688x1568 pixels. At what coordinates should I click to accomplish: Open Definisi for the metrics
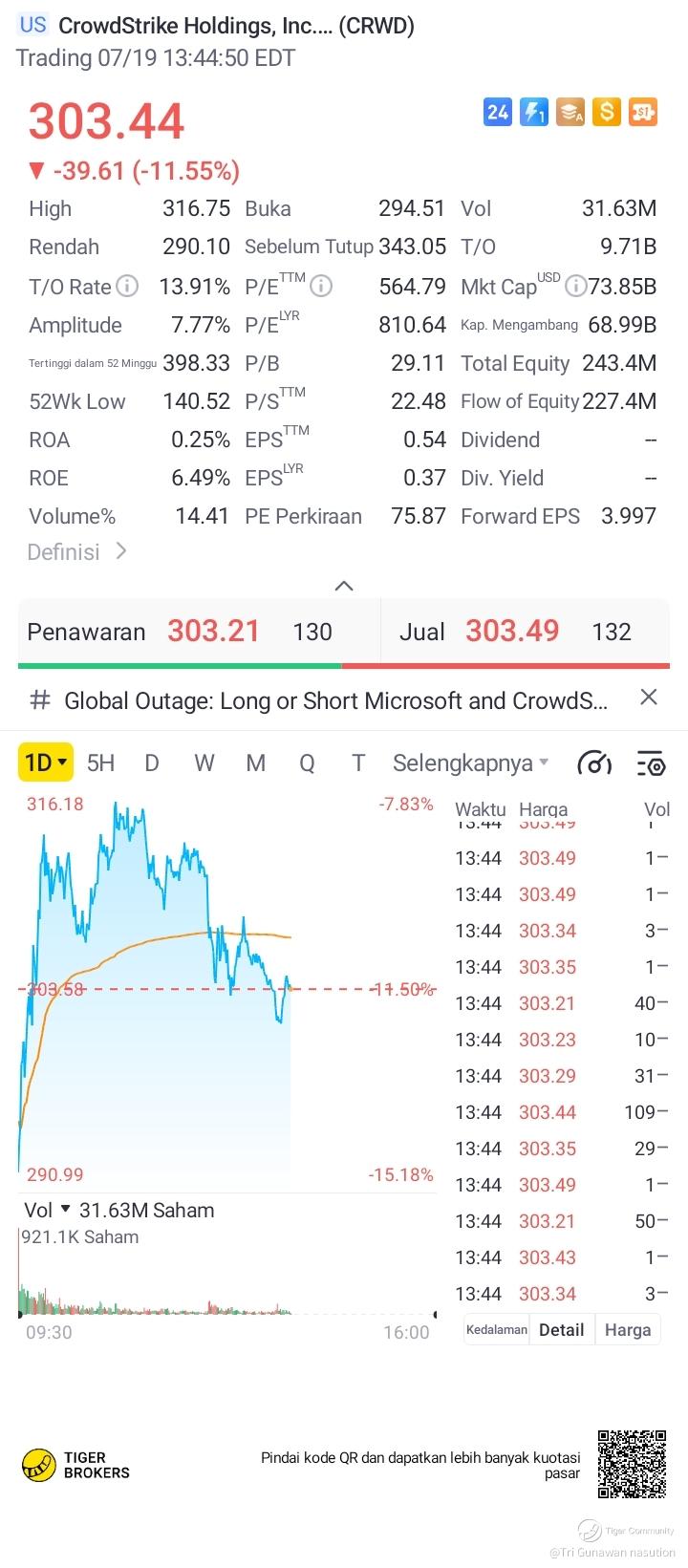pyautogui.click(x=76, y=551)
